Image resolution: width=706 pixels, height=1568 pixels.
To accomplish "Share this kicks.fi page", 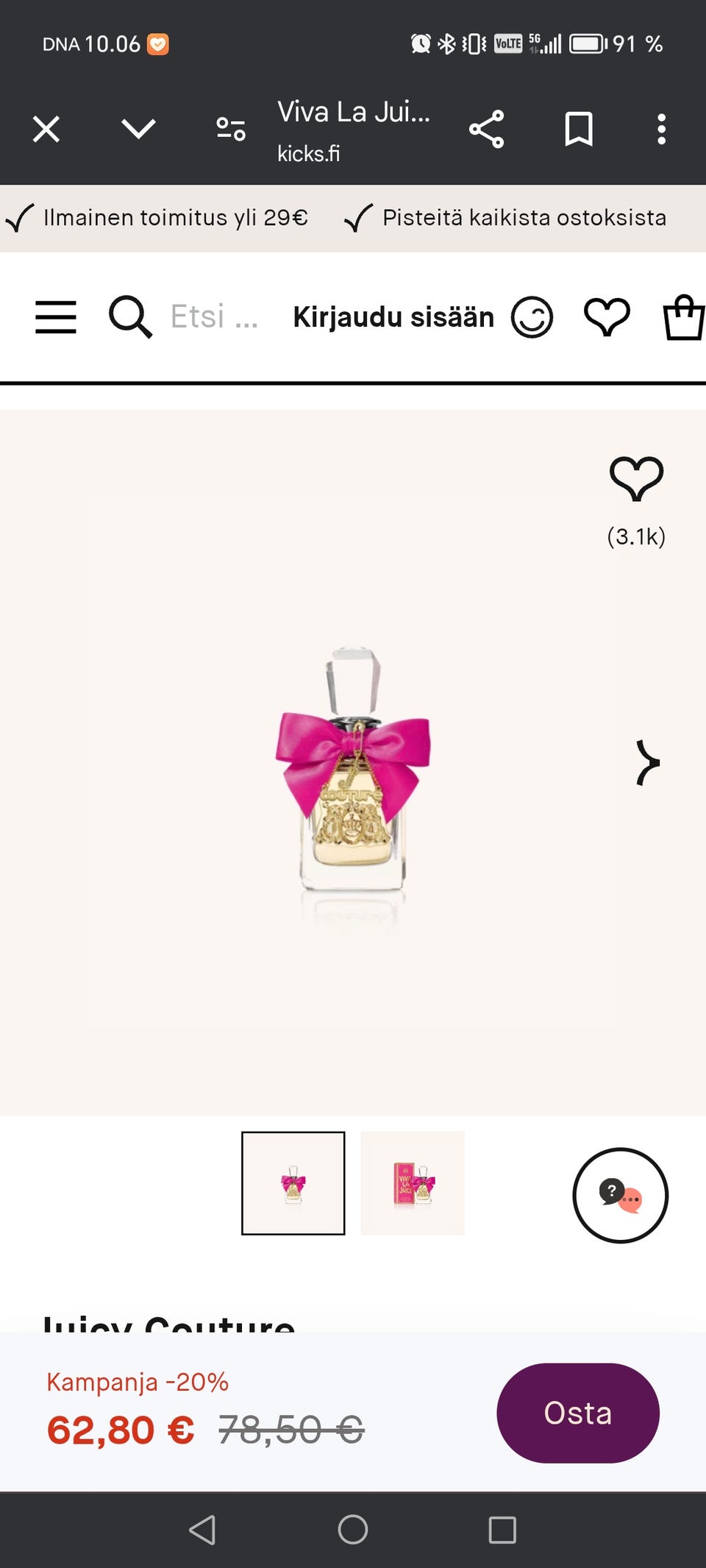I will [x=487, y=130].
